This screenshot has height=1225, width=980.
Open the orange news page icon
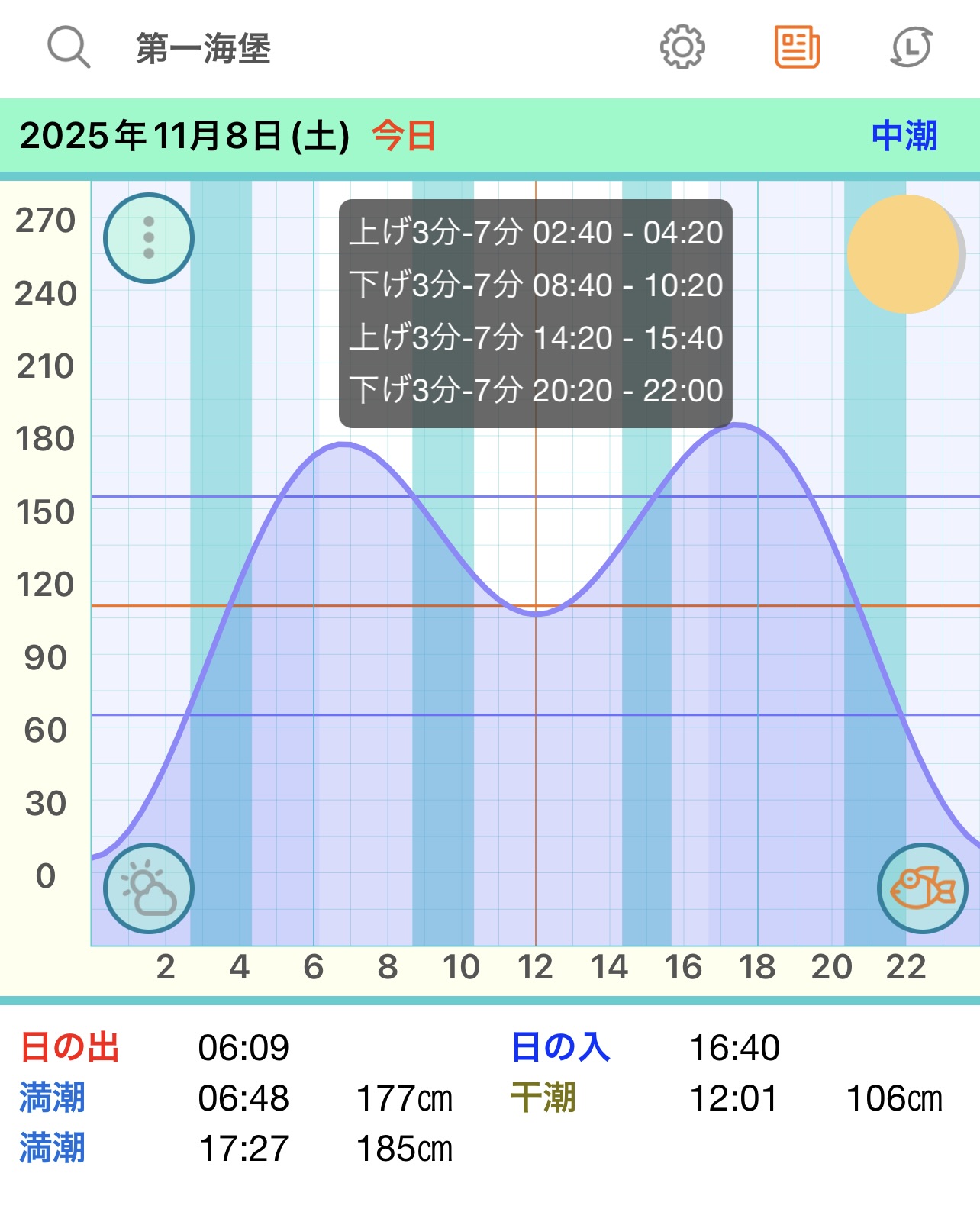click(797, 47)
